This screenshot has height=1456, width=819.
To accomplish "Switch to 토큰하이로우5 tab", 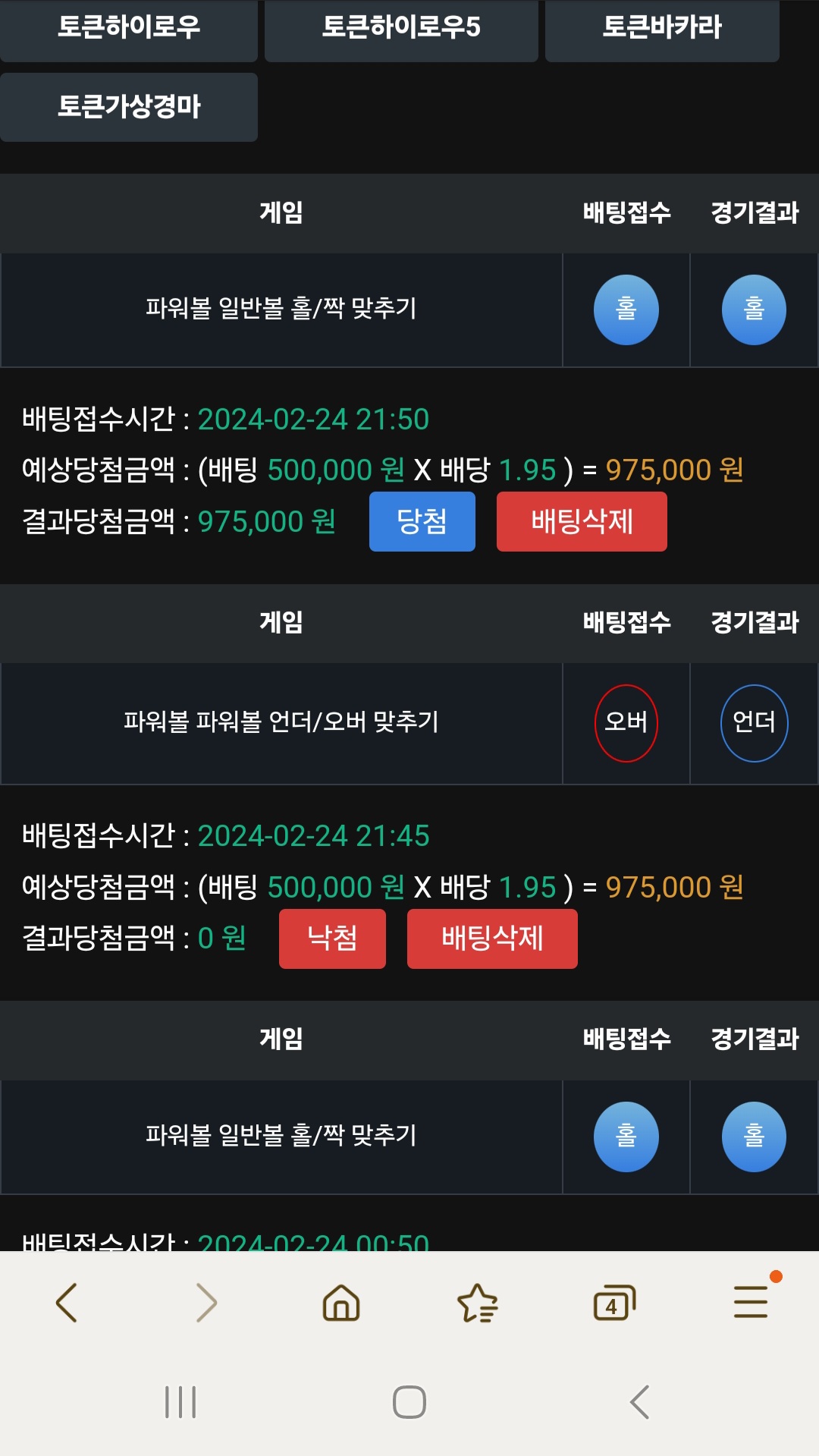I will (x=401, y=29).
